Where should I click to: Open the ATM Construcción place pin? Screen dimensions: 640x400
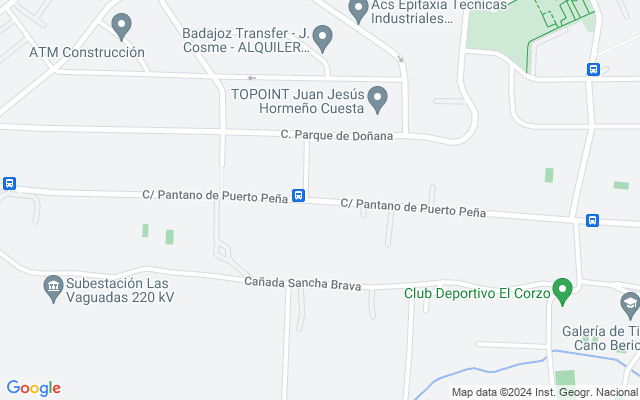click(122, 25)
